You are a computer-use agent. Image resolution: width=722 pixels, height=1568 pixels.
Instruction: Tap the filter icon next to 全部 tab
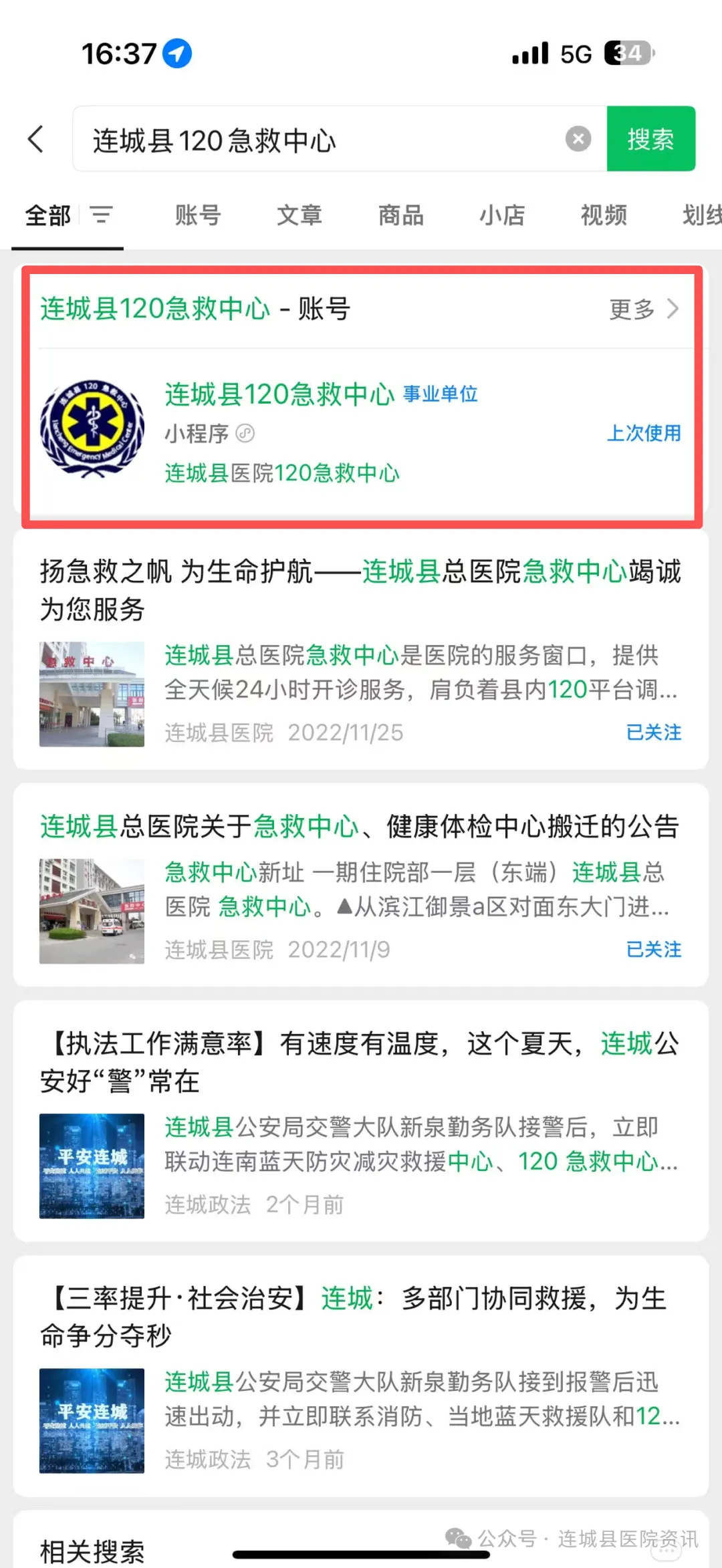click(101, 215)
